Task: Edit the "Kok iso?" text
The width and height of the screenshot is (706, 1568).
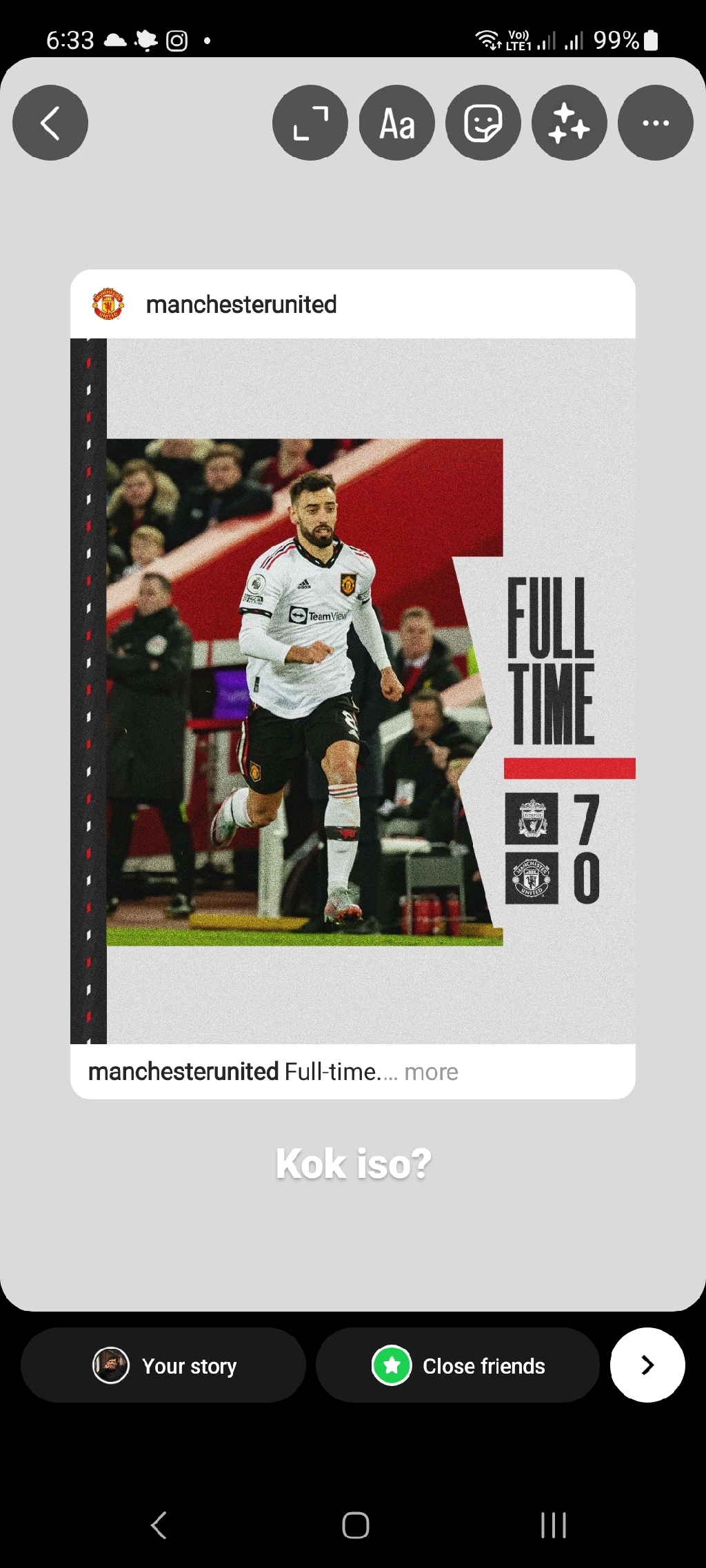Action: [354, 1164]
